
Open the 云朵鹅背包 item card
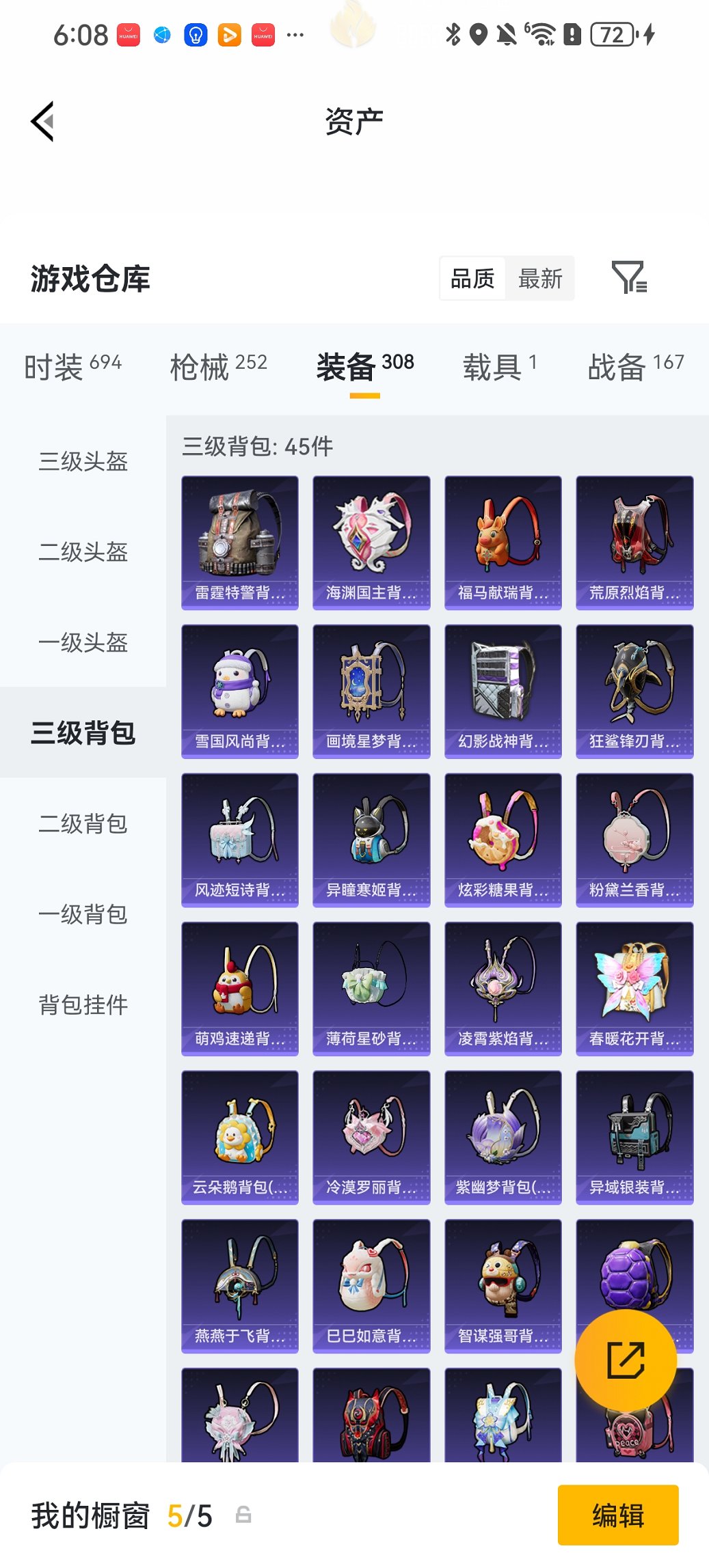click(240, 1134)
